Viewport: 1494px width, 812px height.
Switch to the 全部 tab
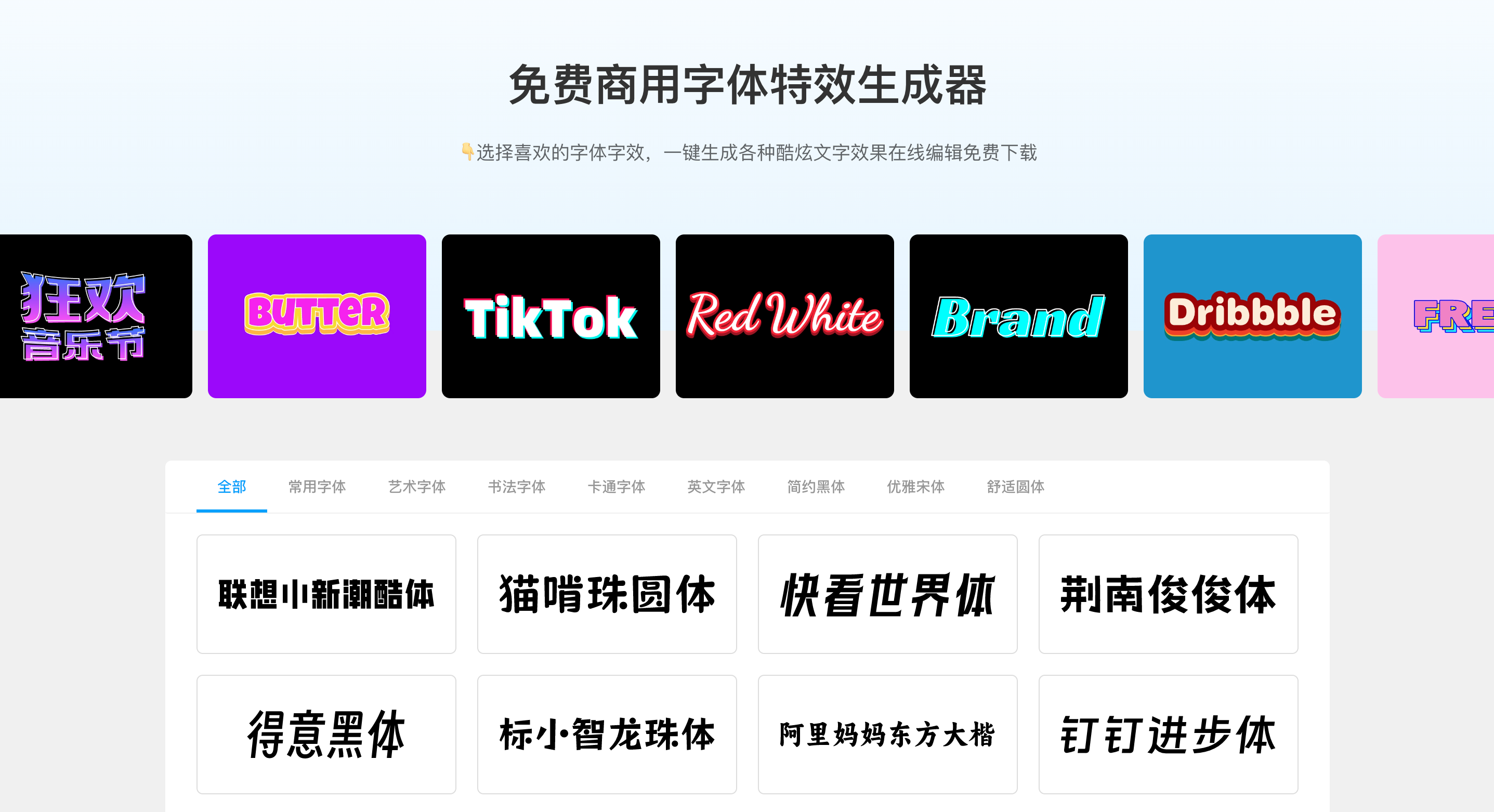[231, 487]
